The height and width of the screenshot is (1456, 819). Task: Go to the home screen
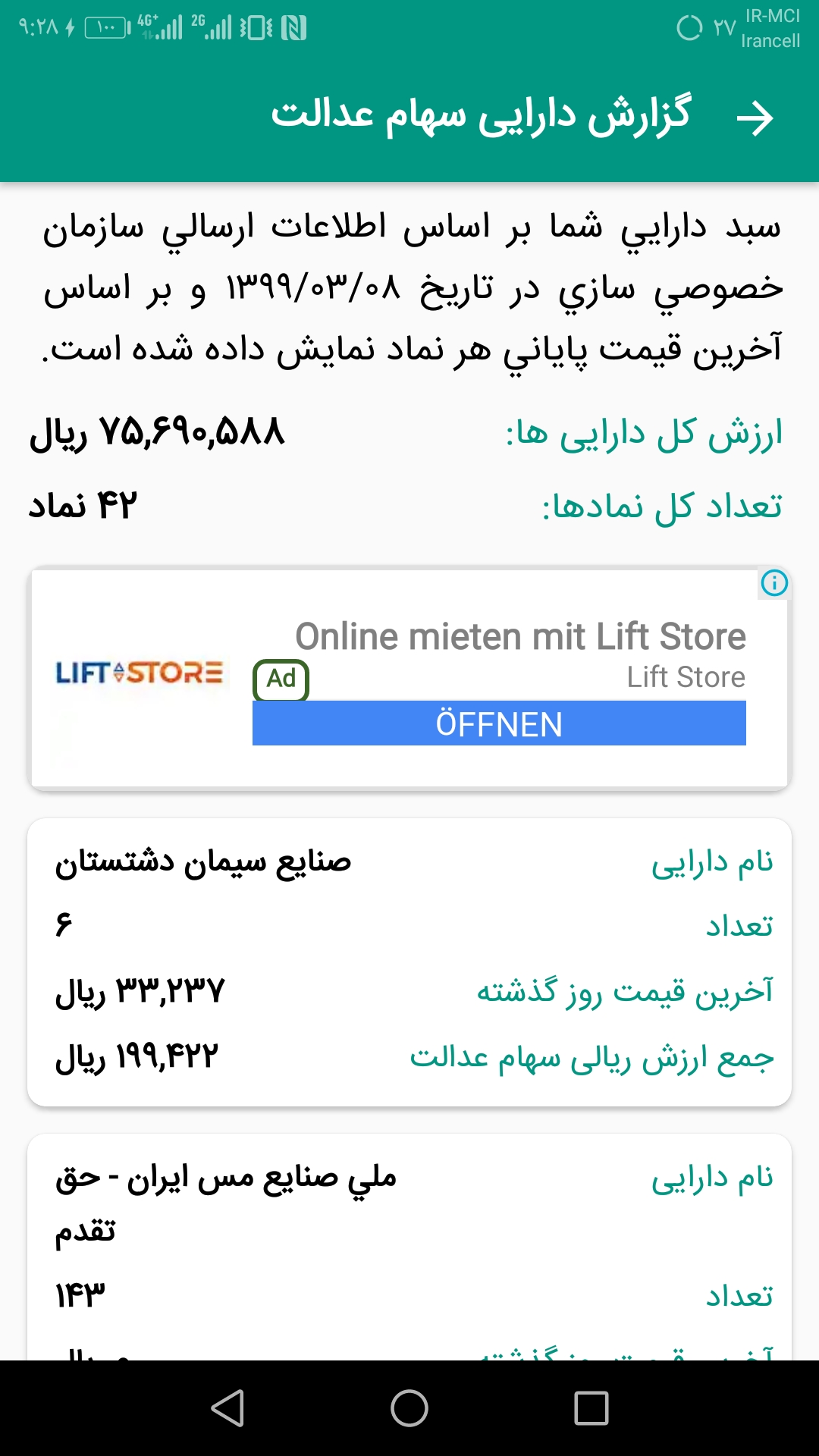(409, 1408)
